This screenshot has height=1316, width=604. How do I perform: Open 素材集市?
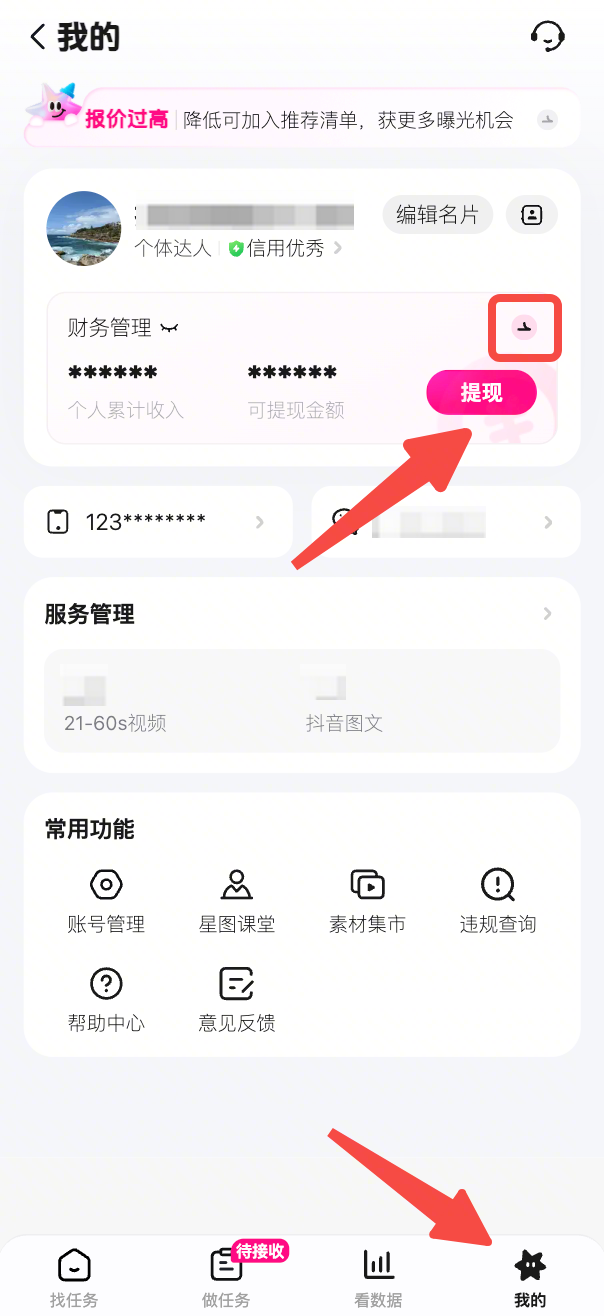coord(367,900)
